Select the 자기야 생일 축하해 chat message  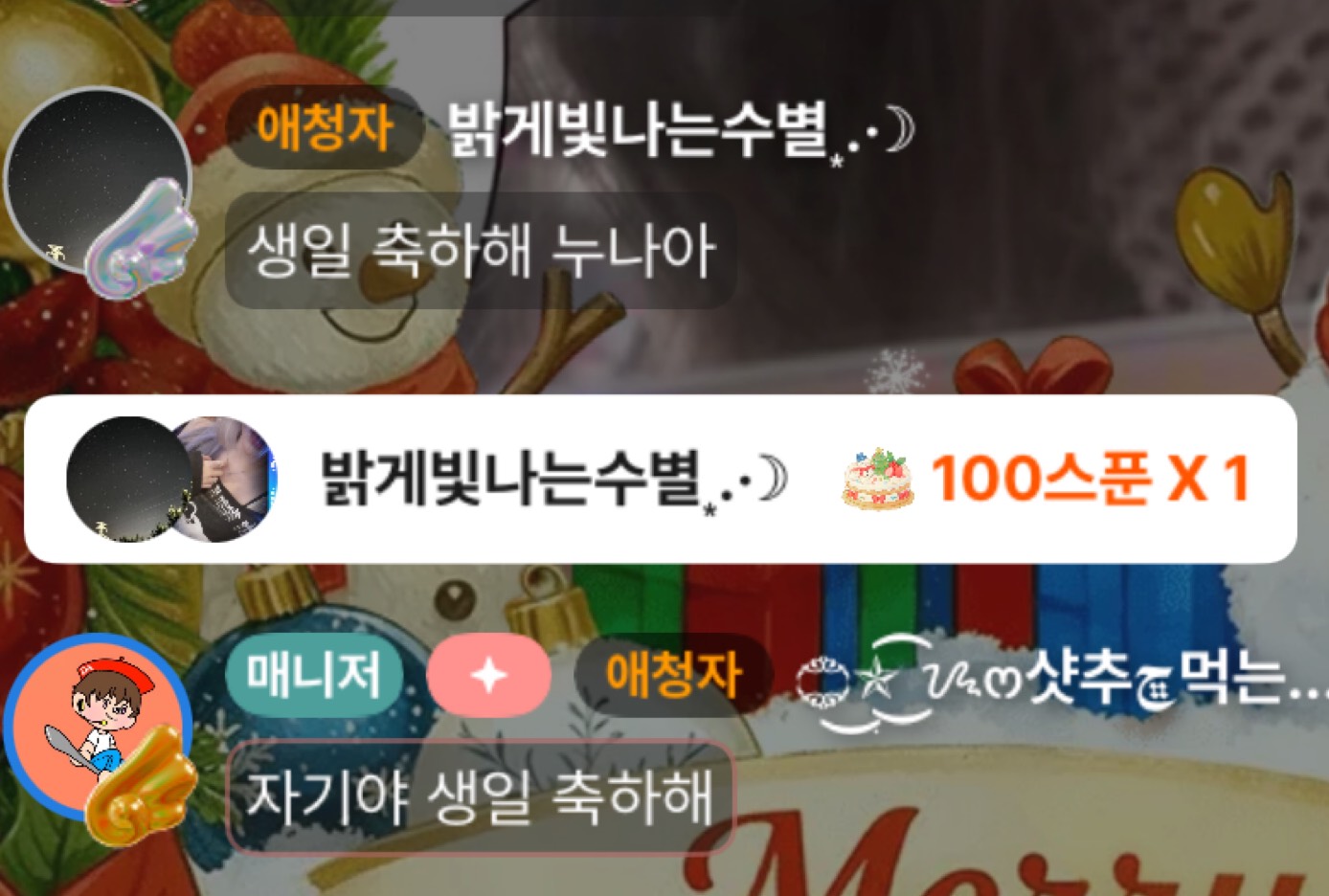479,796
